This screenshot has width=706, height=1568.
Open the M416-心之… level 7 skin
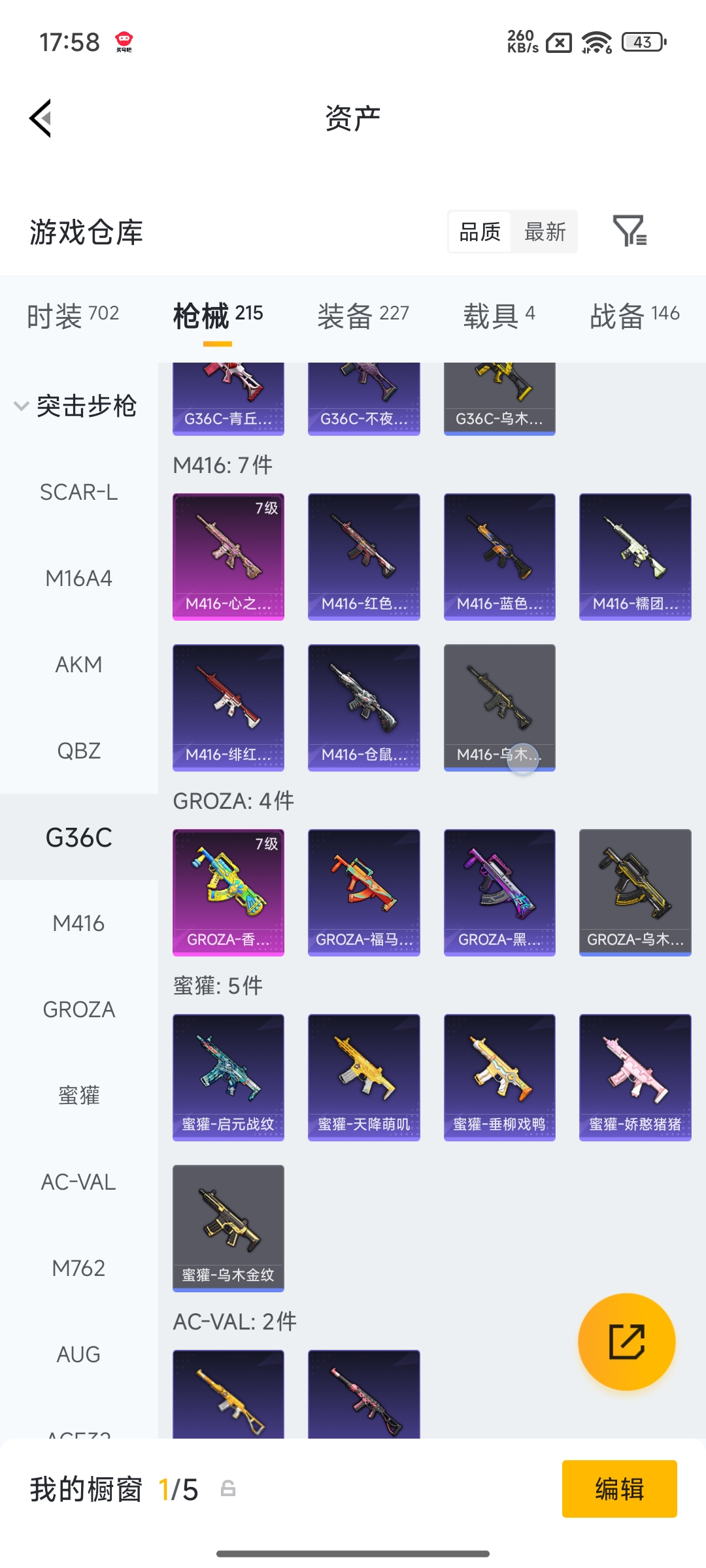pos(228,556)
